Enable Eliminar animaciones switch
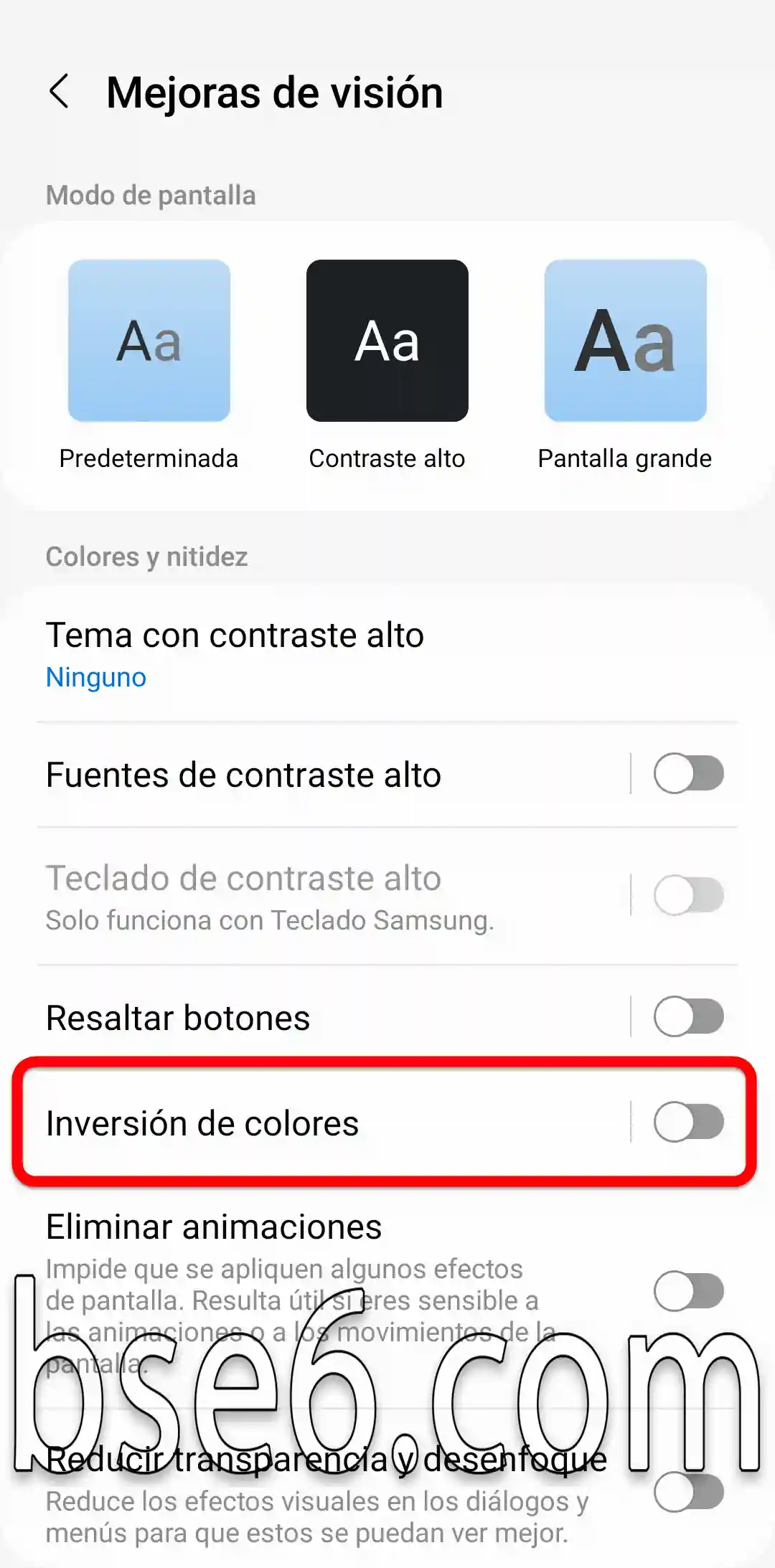The width and height of the screenshot is (775, 1568). [687, 1291]
